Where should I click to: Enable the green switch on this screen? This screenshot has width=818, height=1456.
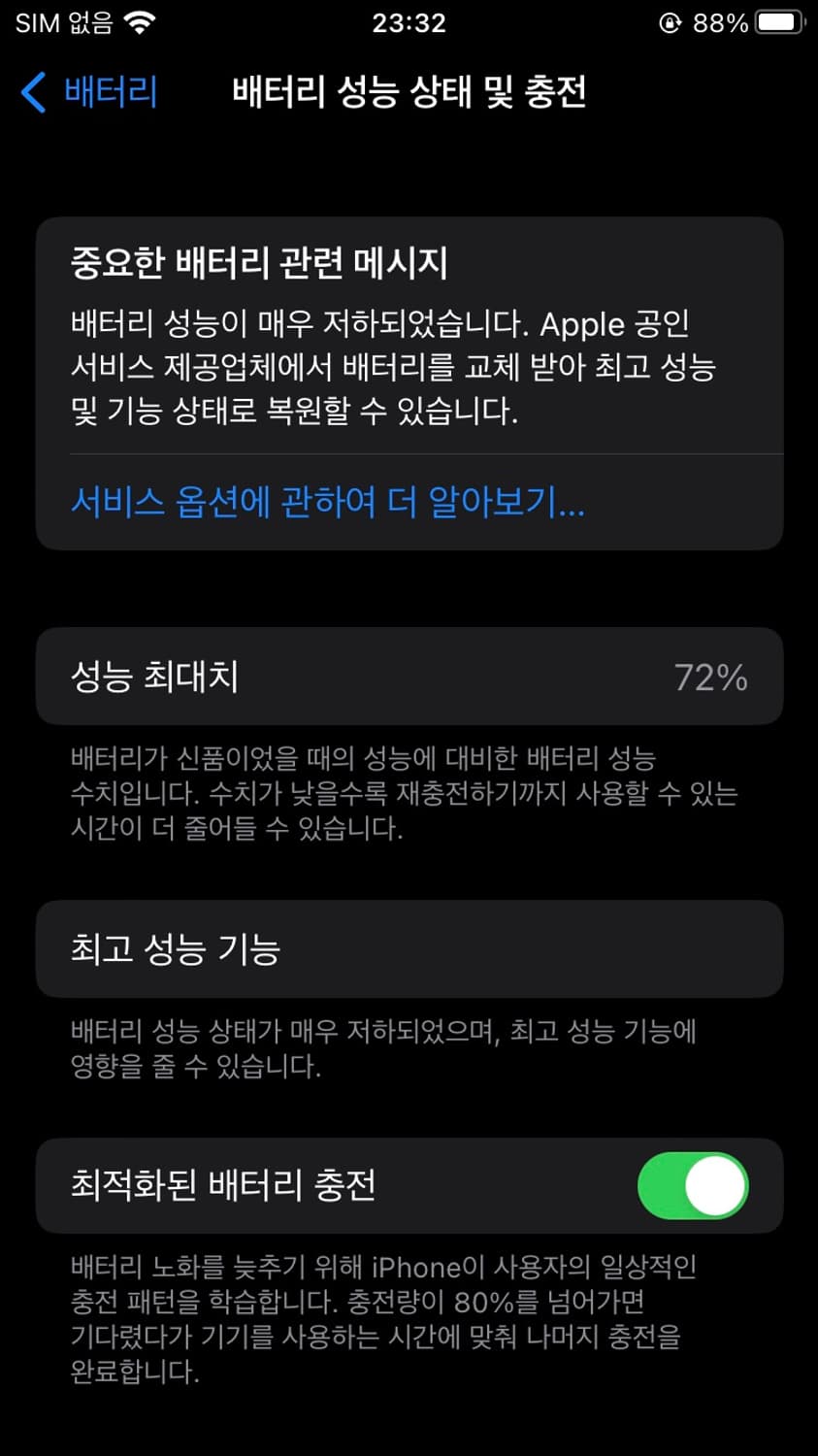pos(692,1186)
